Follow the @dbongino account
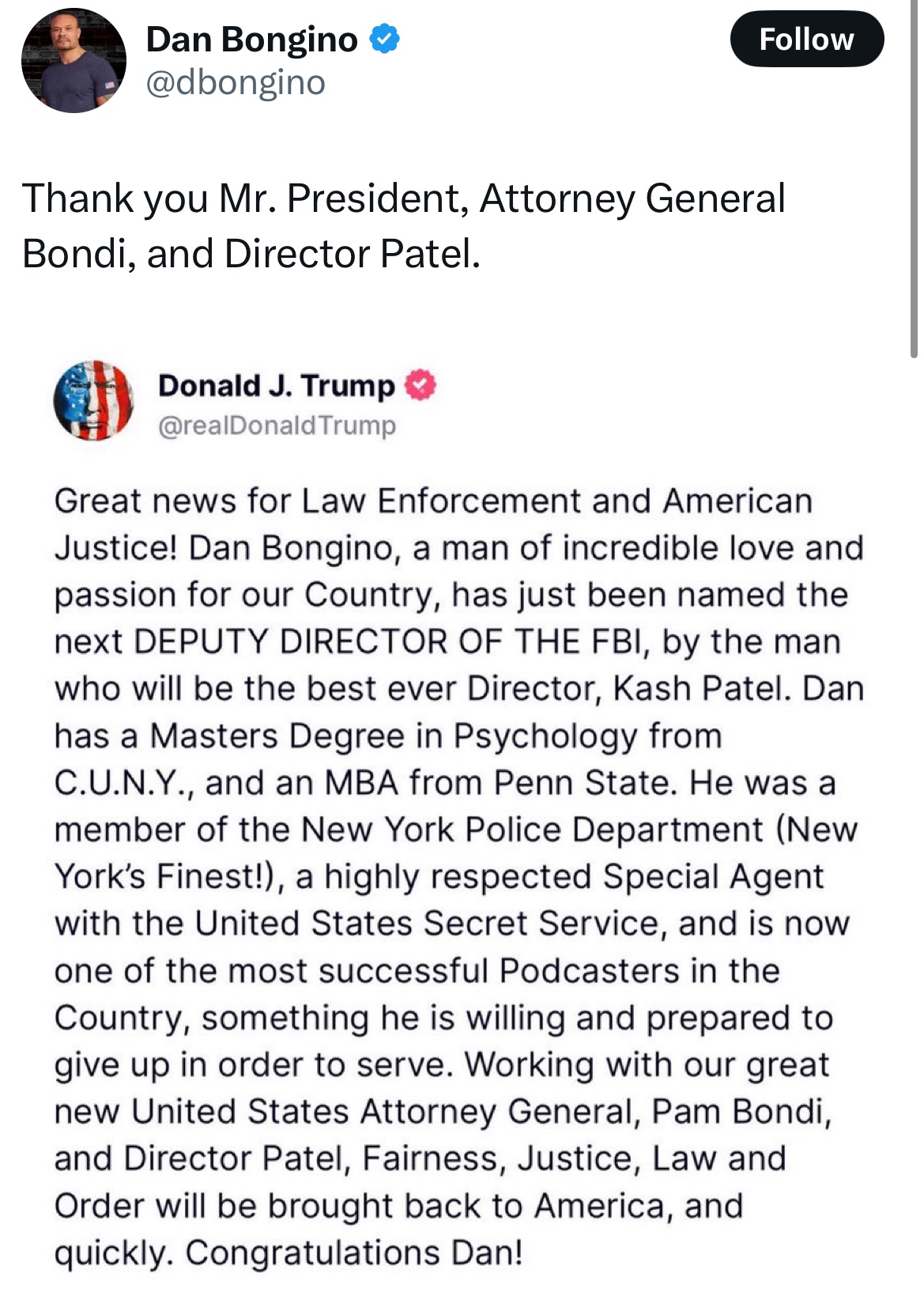 (805, 40)
